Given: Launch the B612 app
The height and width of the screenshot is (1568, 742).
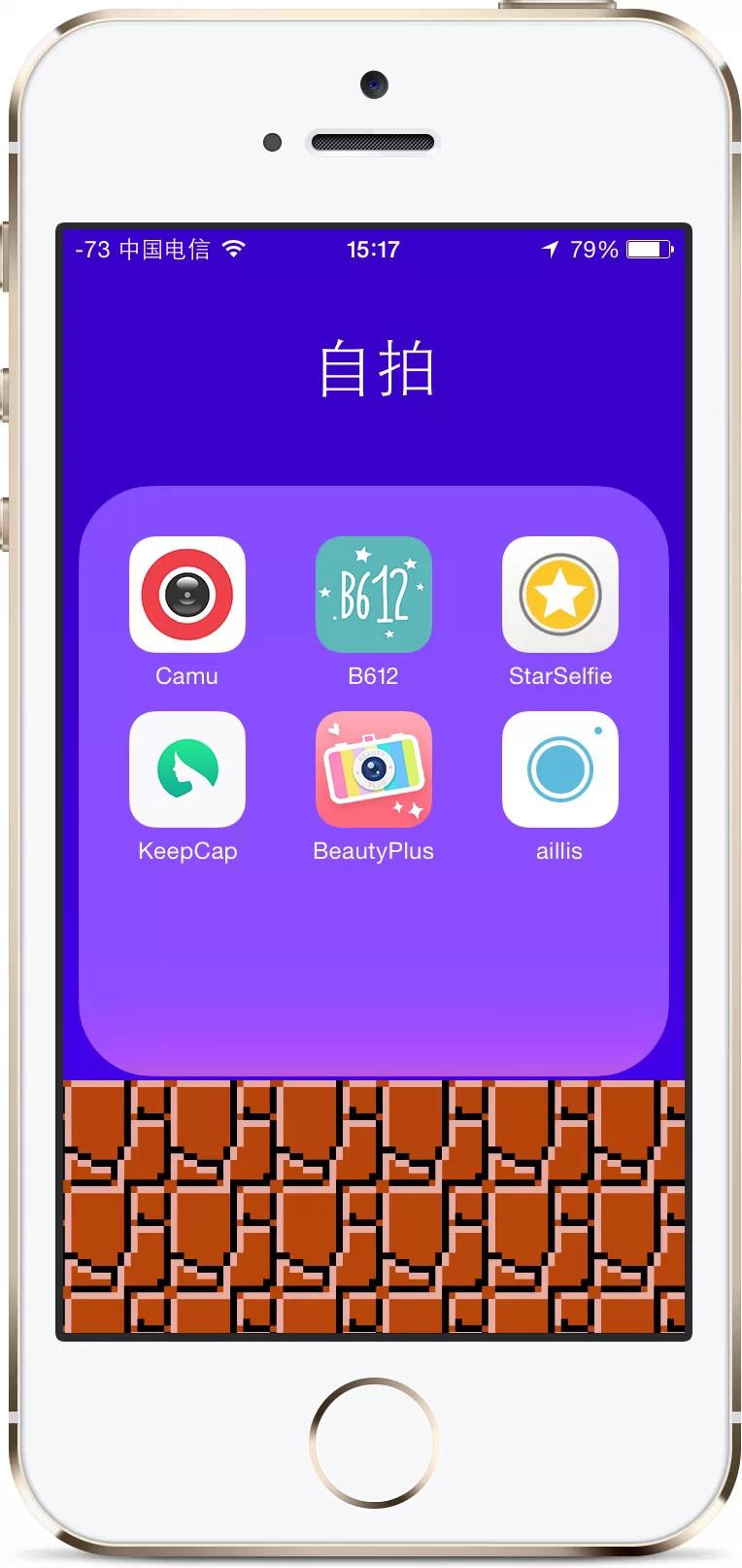Looking at the screenshot, I should (x=373, y=594).
